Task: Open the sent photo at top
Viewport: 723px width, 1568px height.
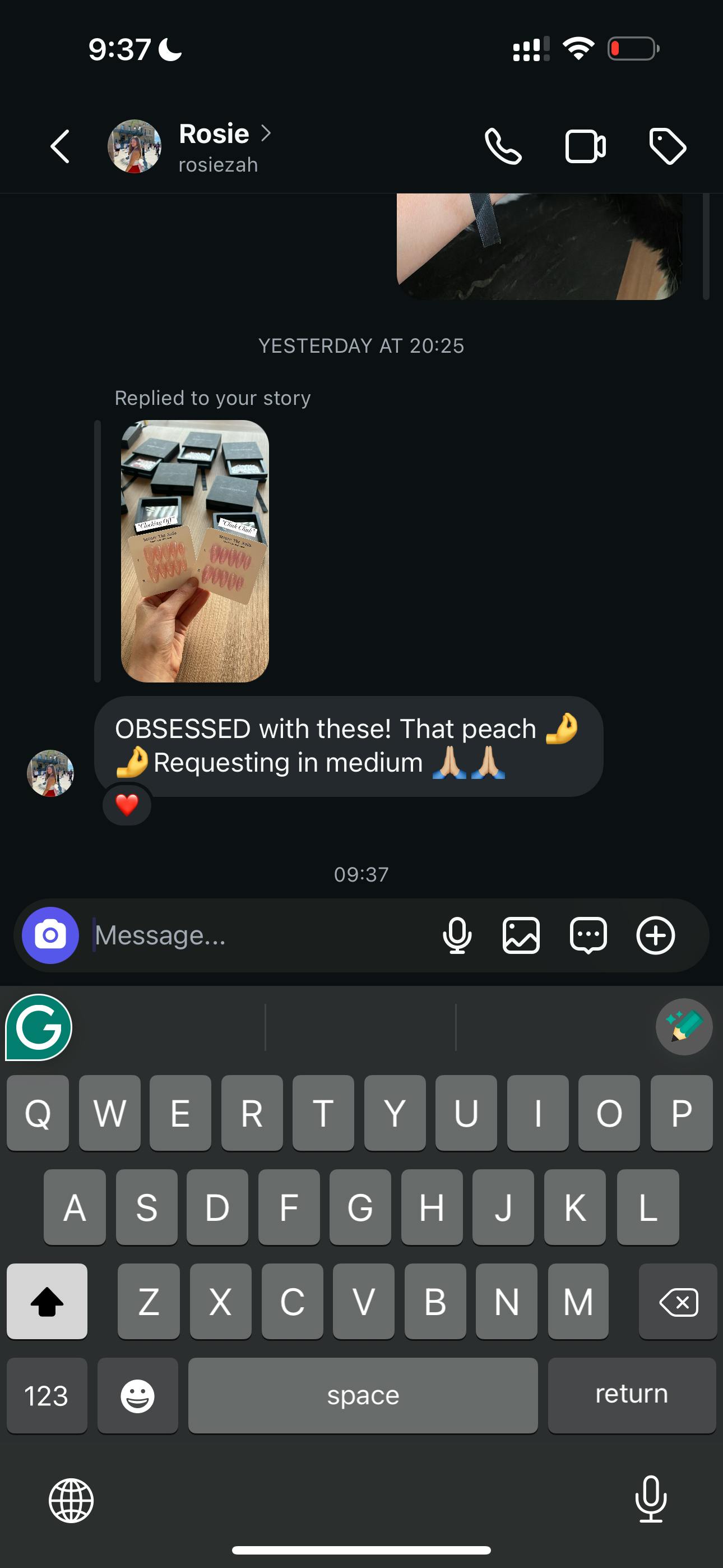Action: point(539,247)
